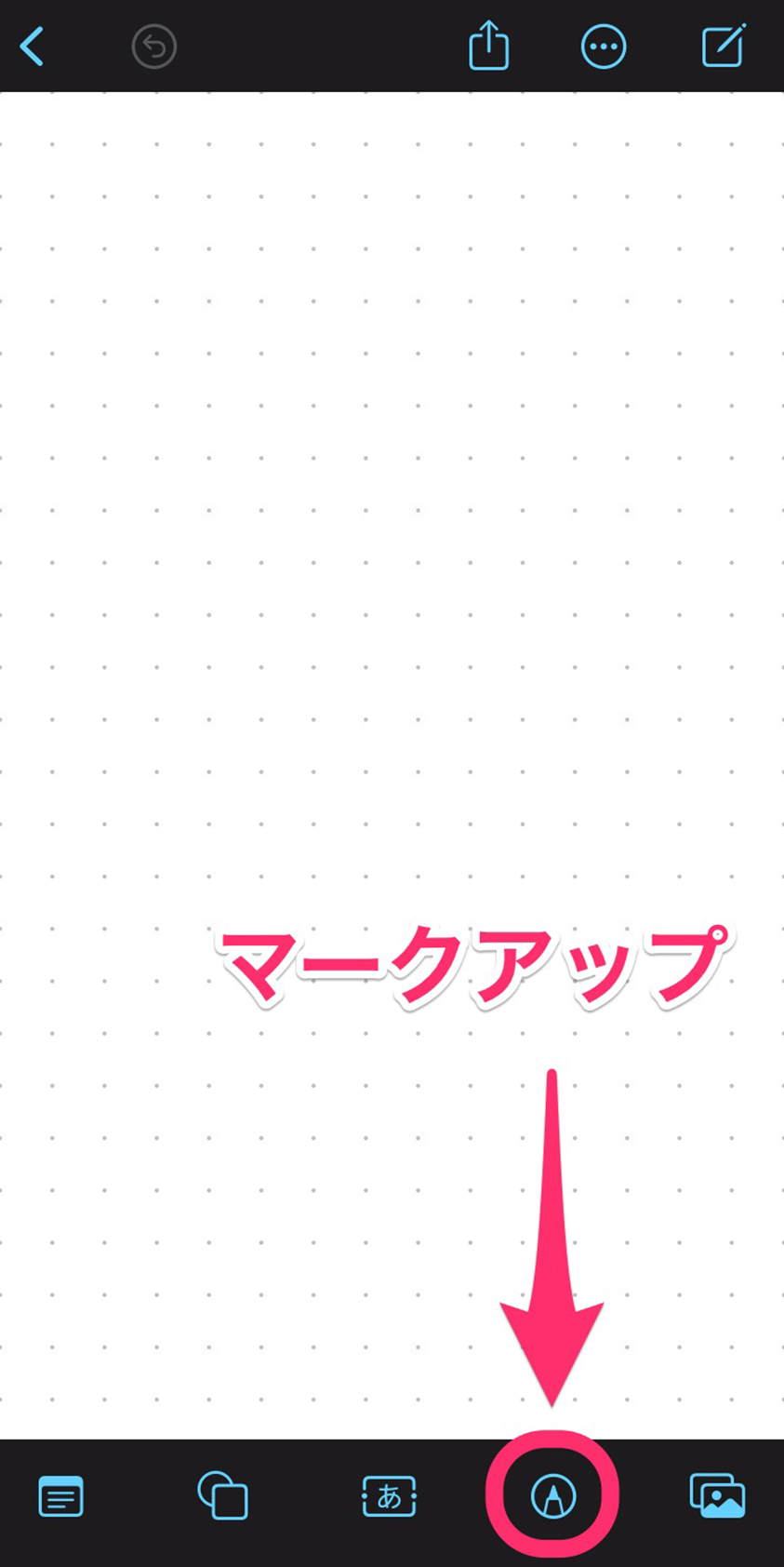
Task: Go back using the top-left arrow
Action: [33, 47]
